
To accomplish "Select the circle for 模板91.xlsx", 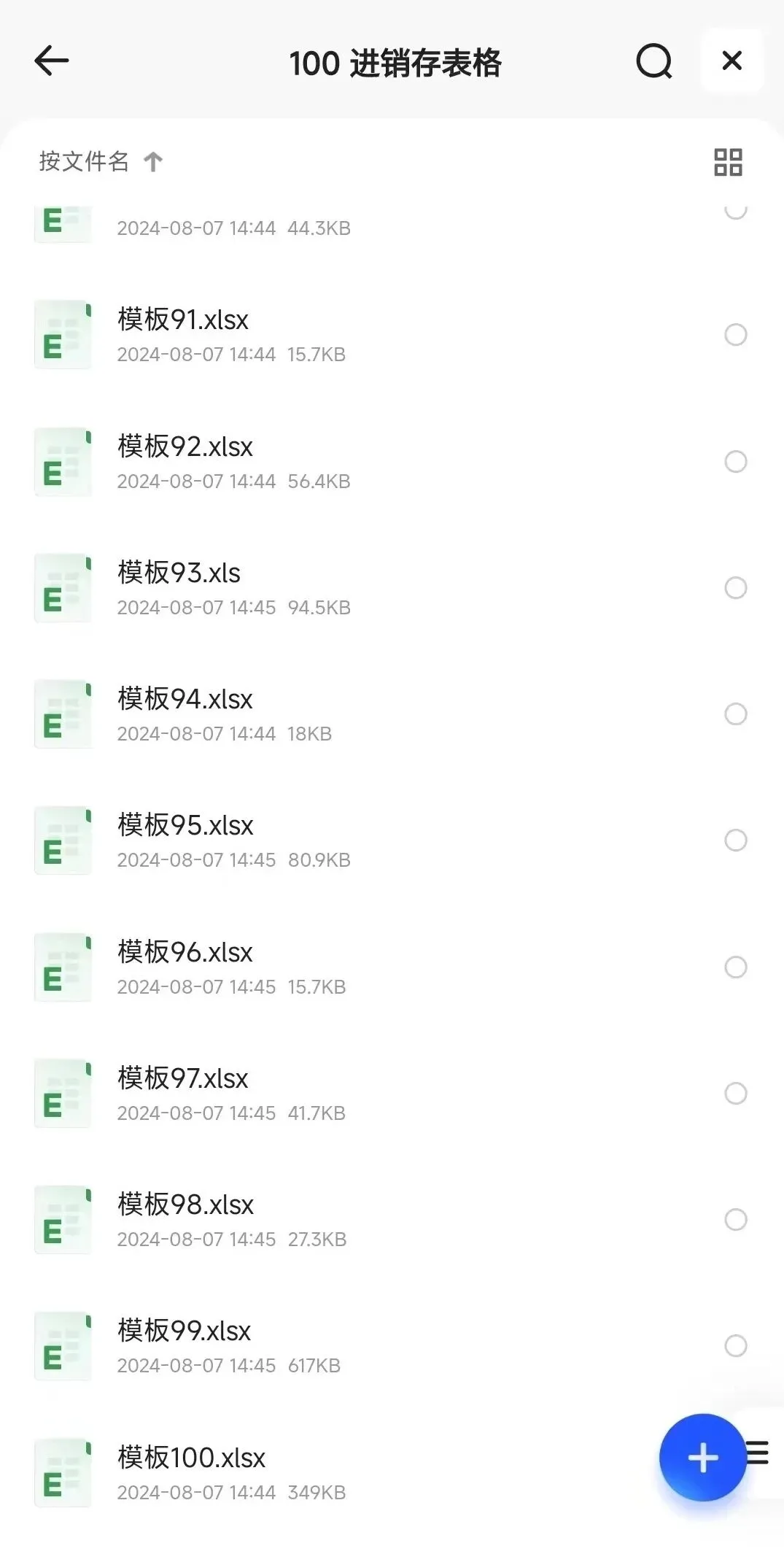I will point(735,335).
